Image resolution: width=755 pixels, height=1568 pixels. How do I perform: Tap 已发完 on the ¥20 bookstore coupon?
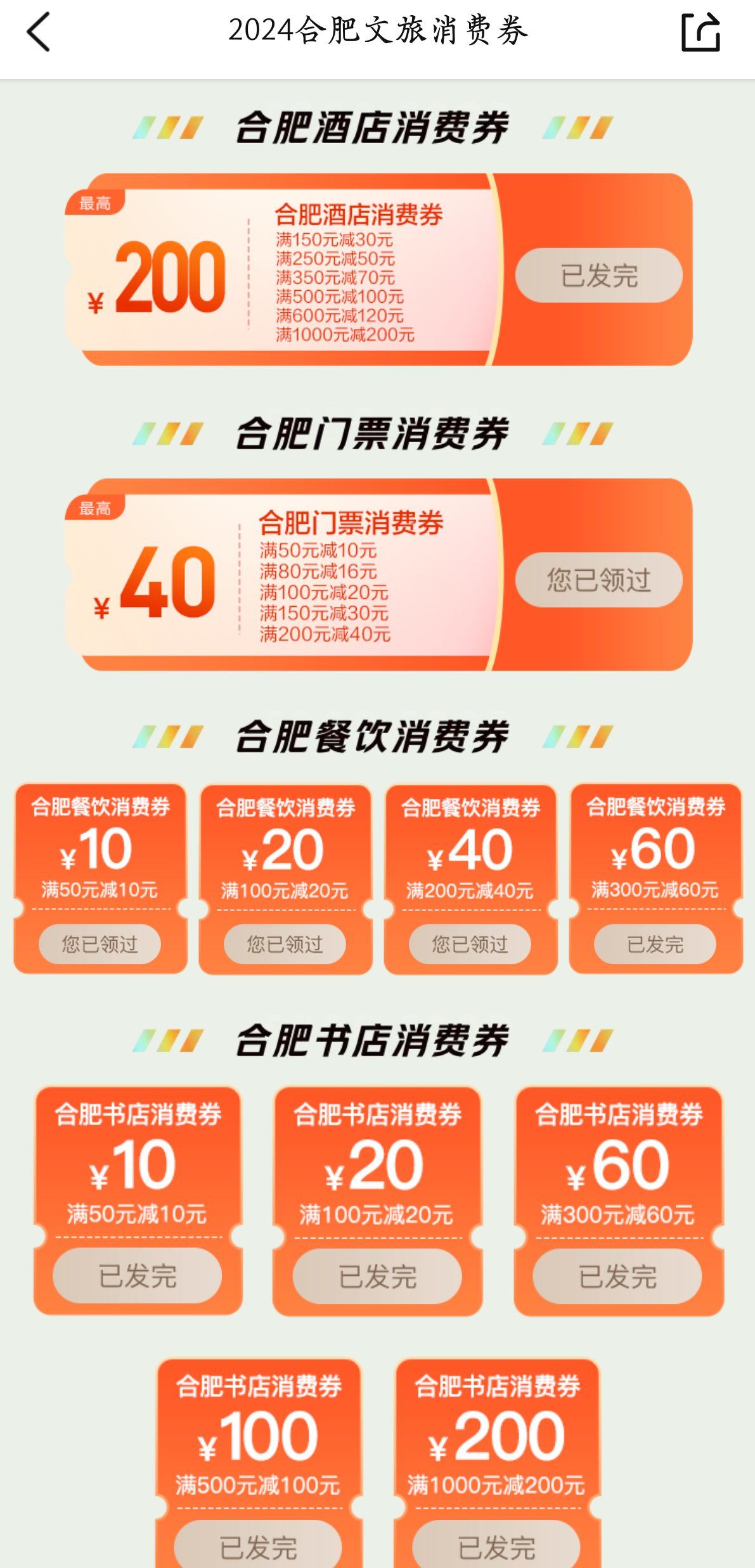[x=377, y=1276]
